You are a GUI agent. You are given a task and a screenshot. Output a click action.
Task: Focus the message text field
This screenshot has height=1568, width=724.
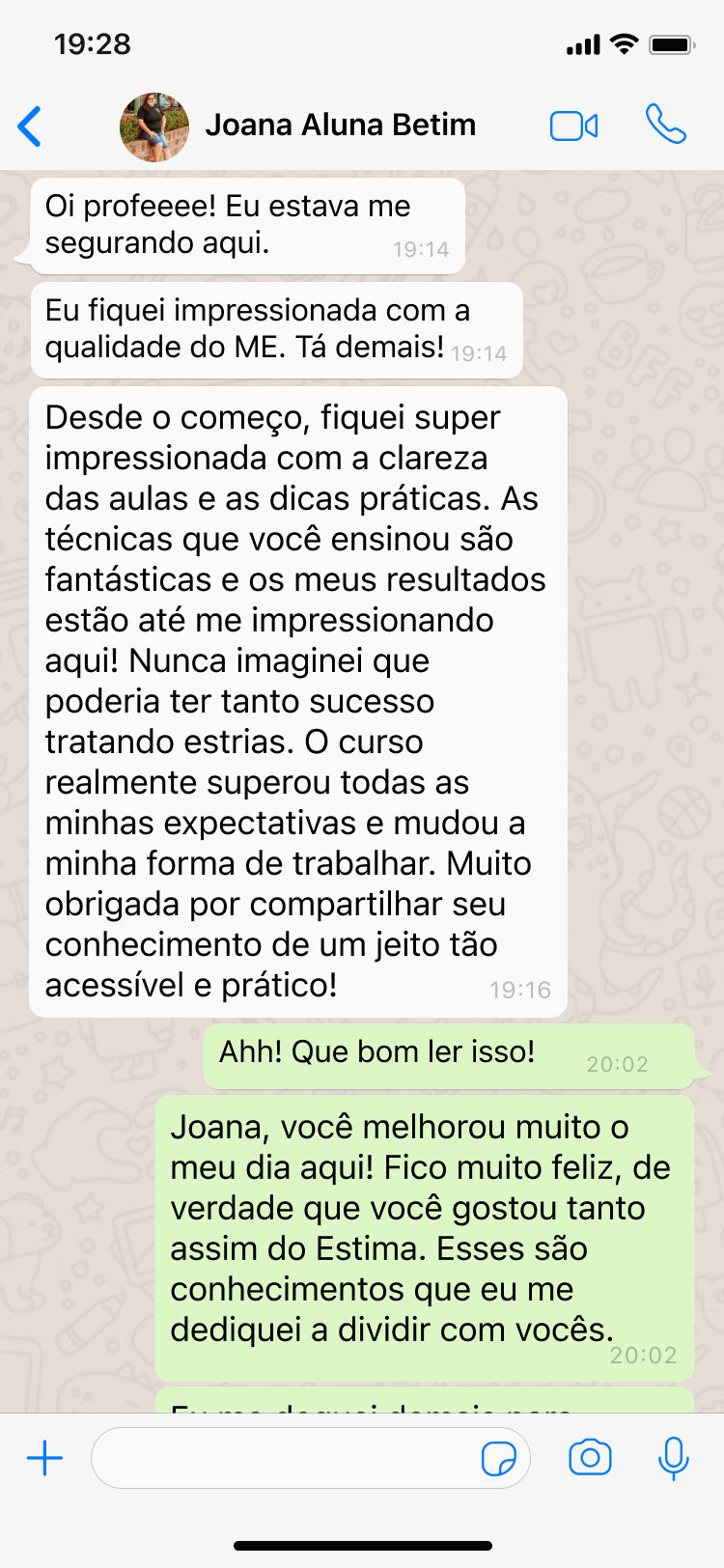pyautogui.click(x=280, y=1458)
